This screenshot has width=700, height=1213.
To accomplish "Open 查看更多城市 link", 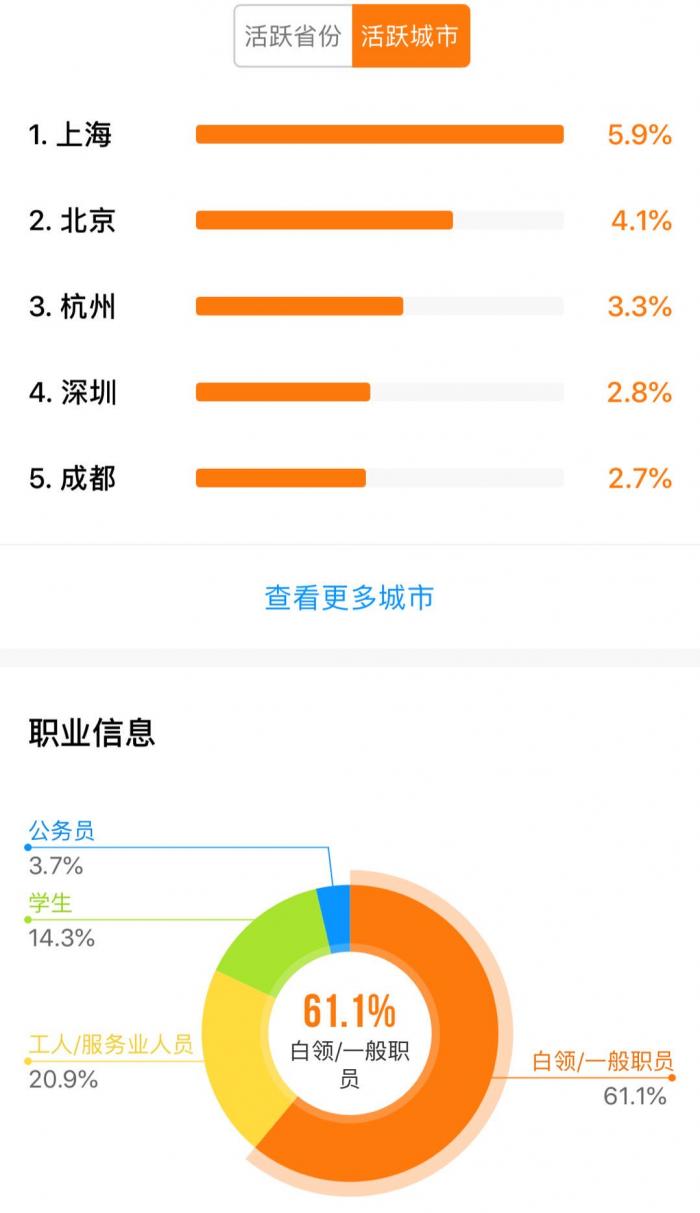I will tap(349, 598).
